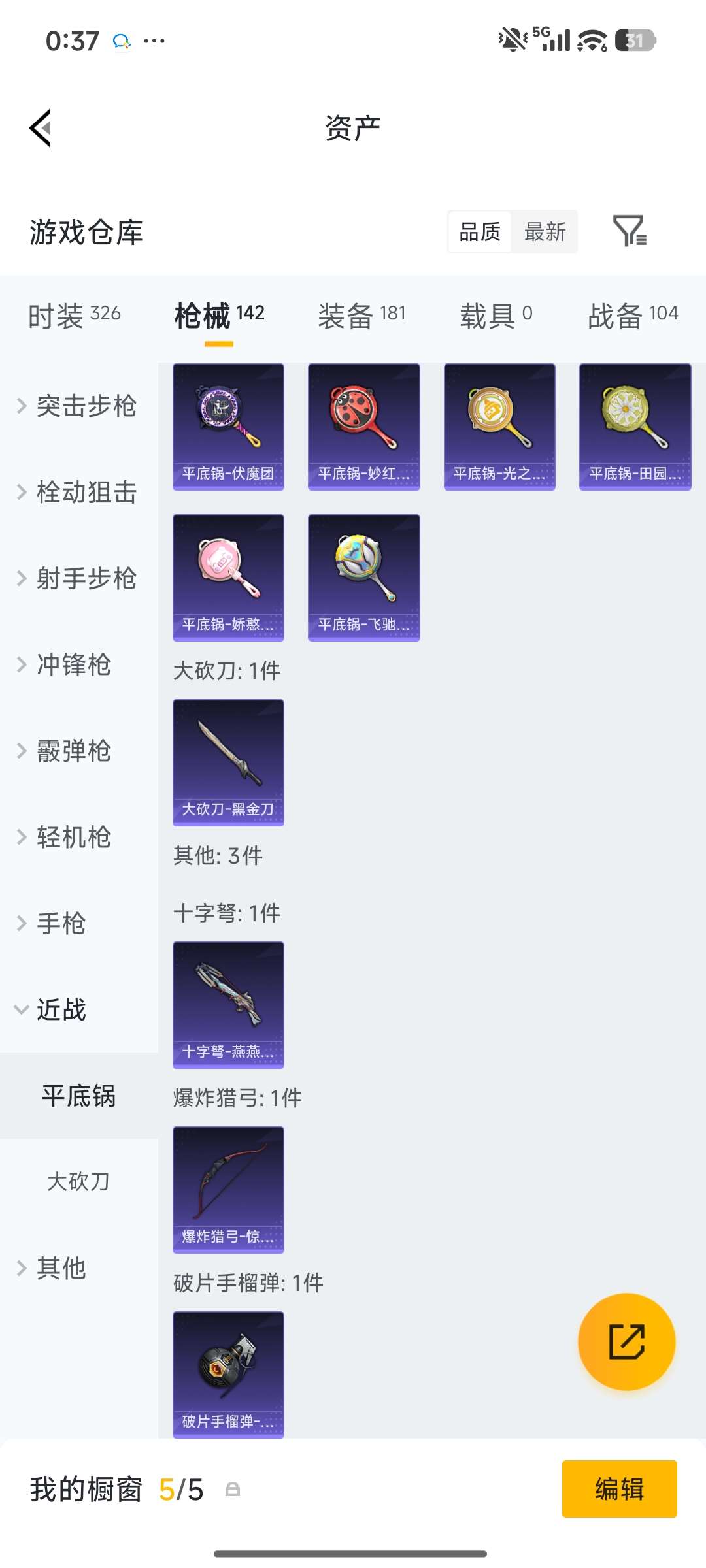Click the 5/5 showcase counter
This screenshot has width=706, height=1568.
point(182,1490)
